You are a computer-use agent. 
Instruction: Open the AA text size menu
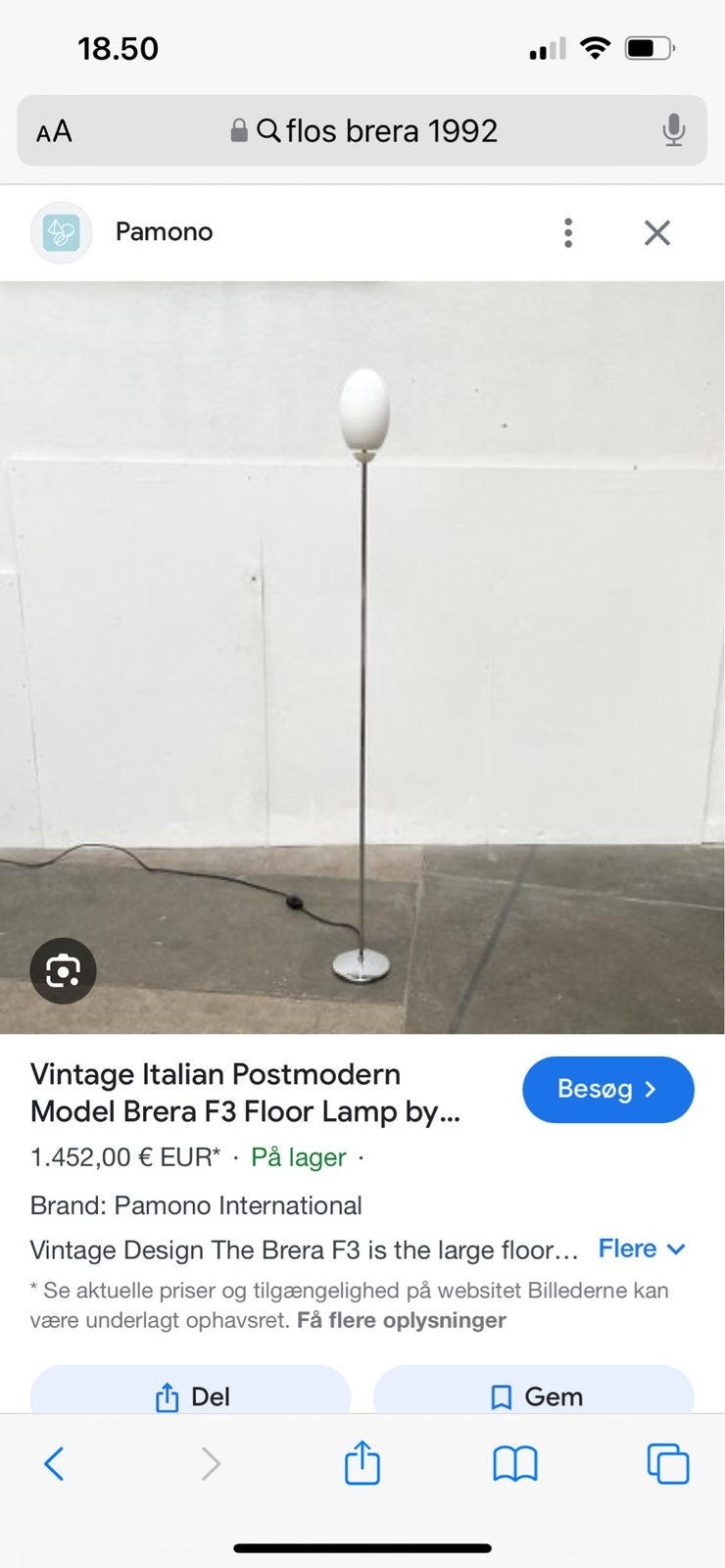54,131
